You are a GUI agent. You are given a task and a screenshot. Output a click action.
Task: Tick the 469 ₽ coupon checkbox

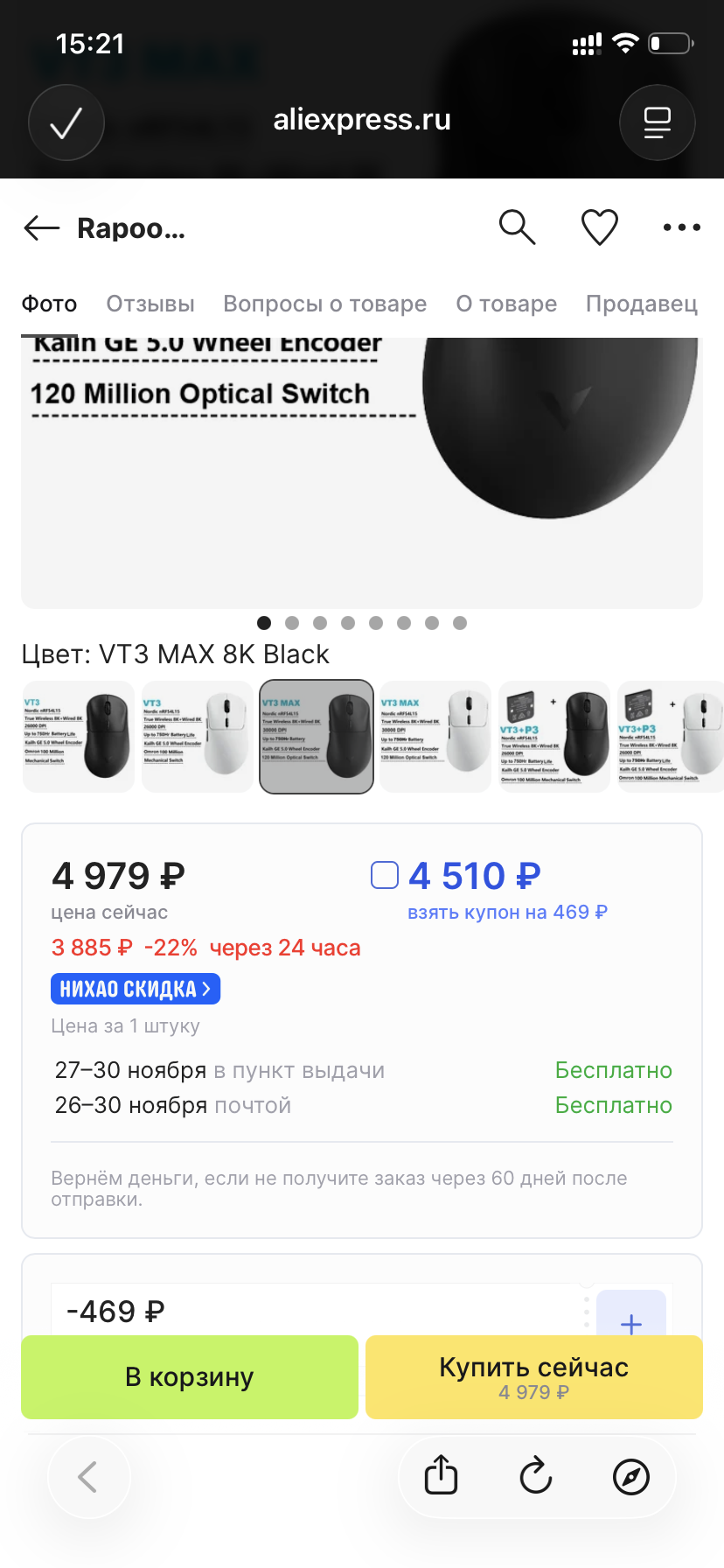pos(385,875)
